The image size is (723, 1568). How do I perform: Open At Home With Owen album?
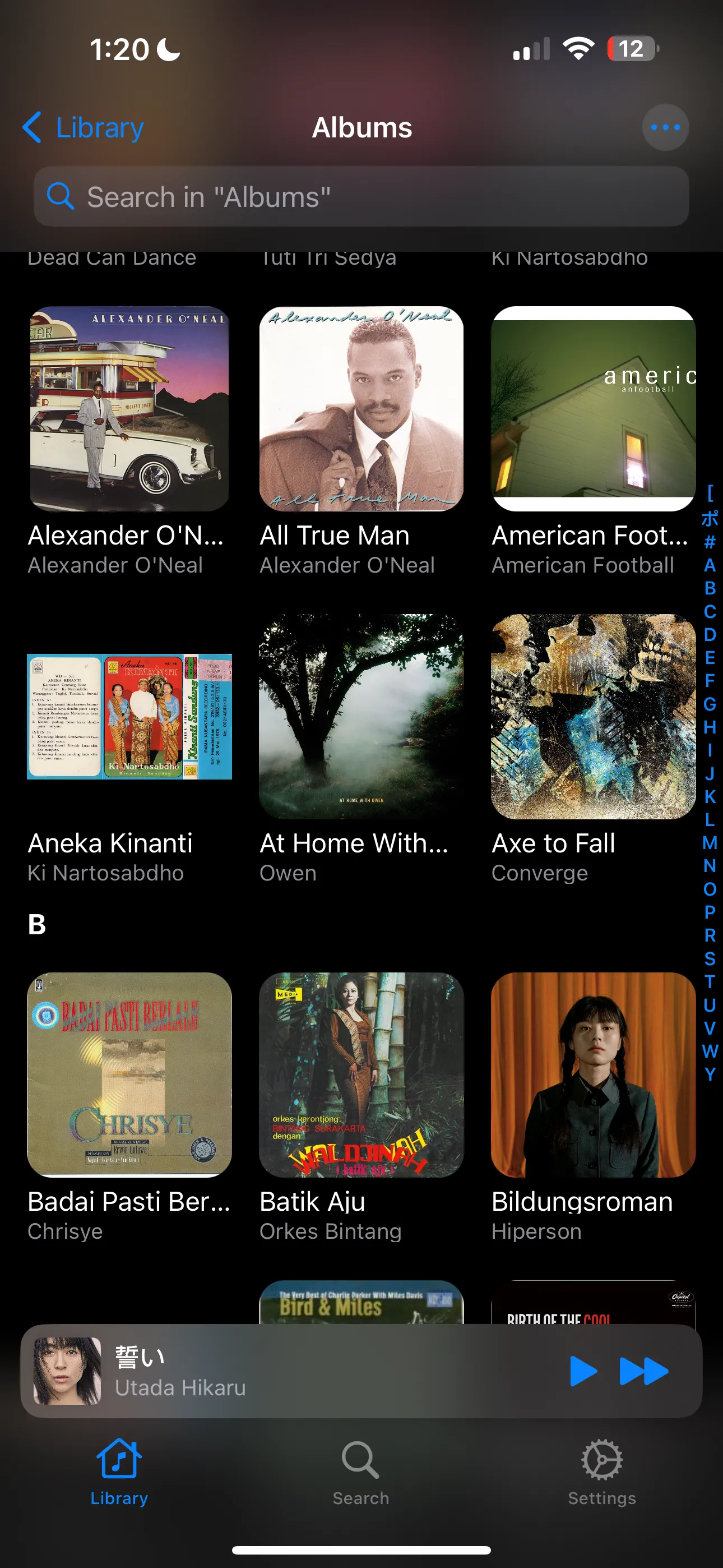(361, 717)
